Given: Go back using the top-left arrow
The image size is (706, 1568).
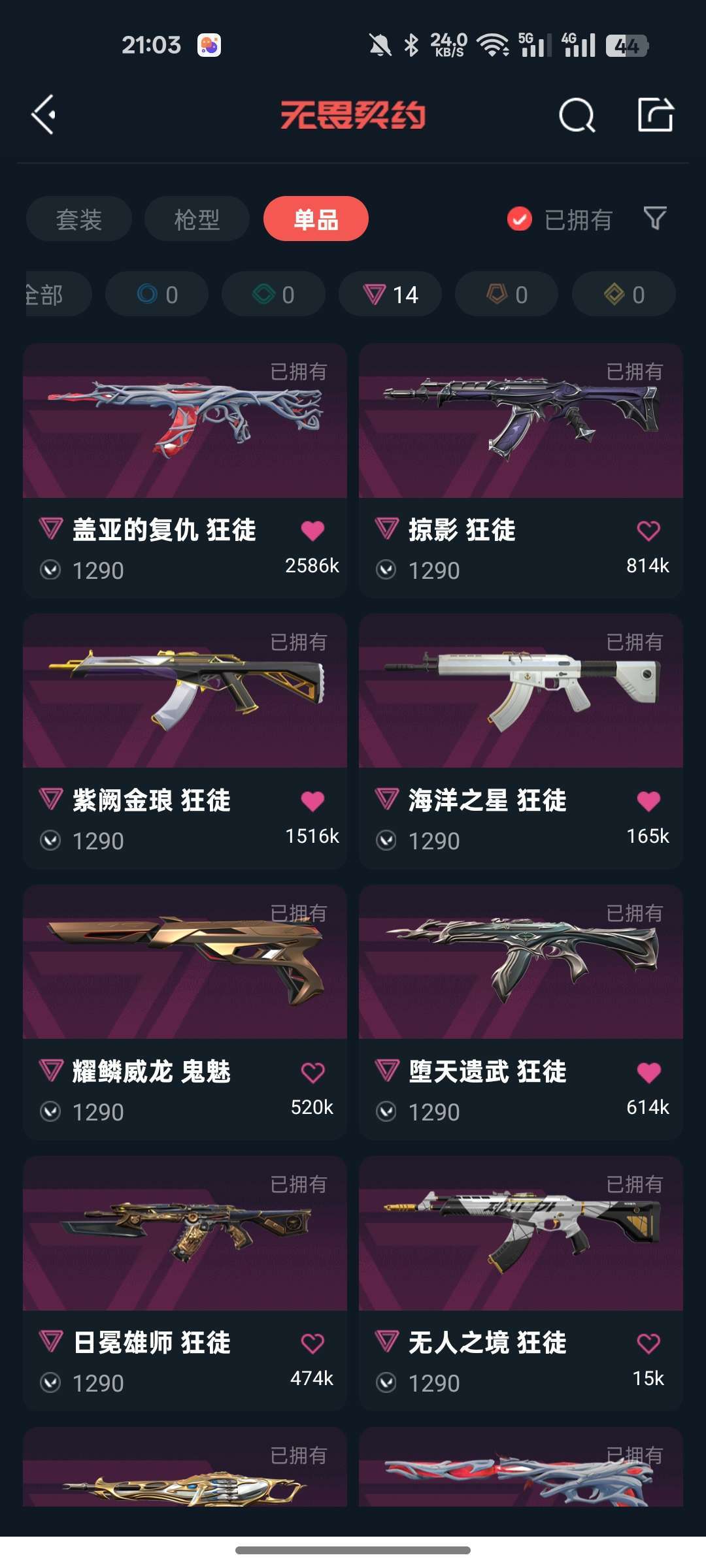Looking at the screenshot, I should [x=43, y=115].
